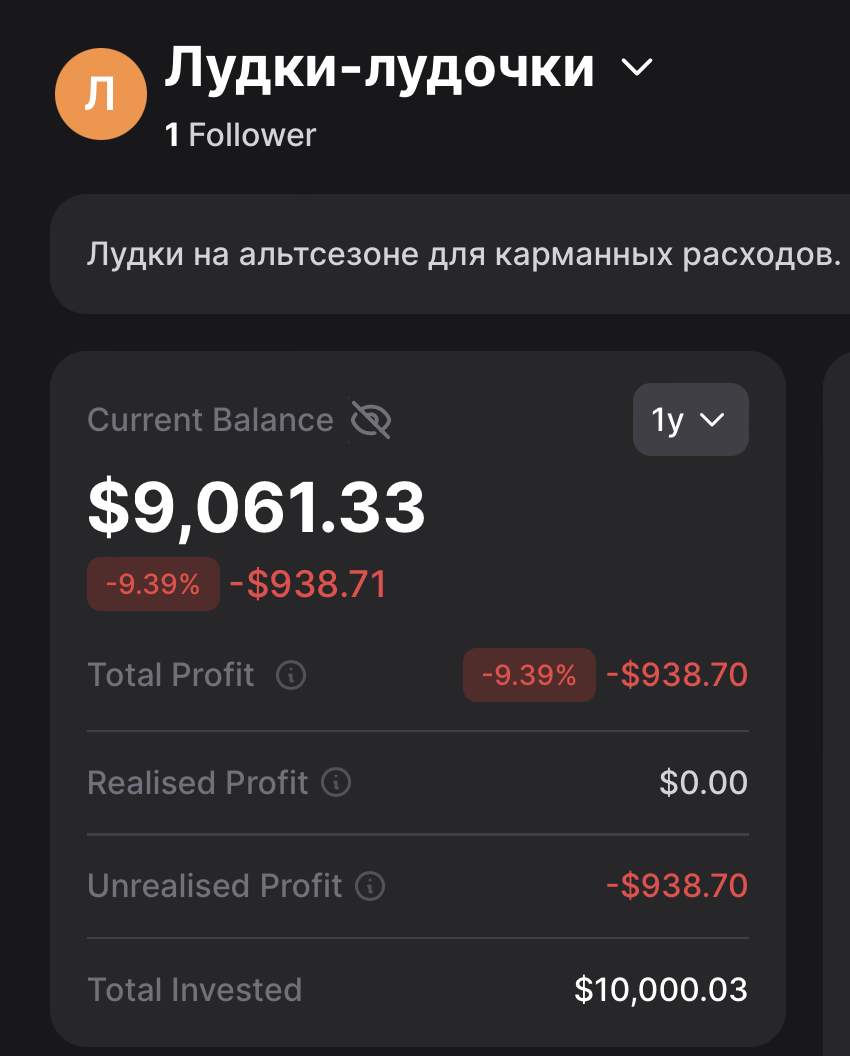The image size is (850, 1056).
Task: Expand the Лудки-лудочки portfolio dropdown
Action: click(636, 69)
